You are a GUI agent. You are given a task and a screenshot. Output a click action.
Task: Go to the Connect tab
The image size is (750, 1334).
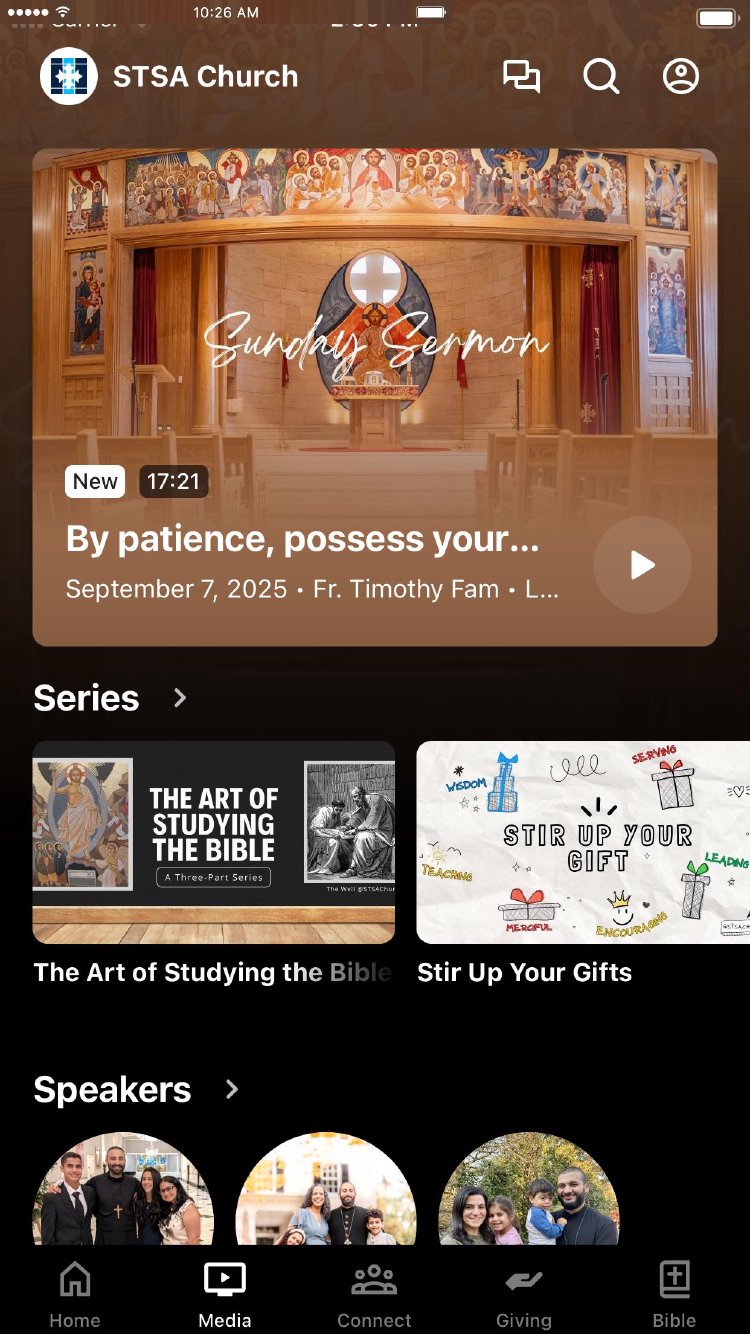click(374, 1294)
